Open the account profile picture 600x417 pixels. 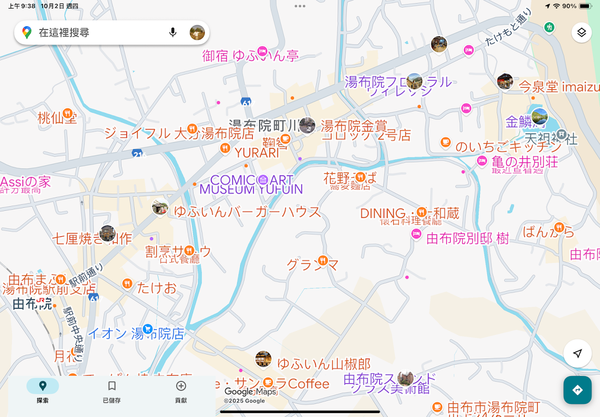[197, 33]
